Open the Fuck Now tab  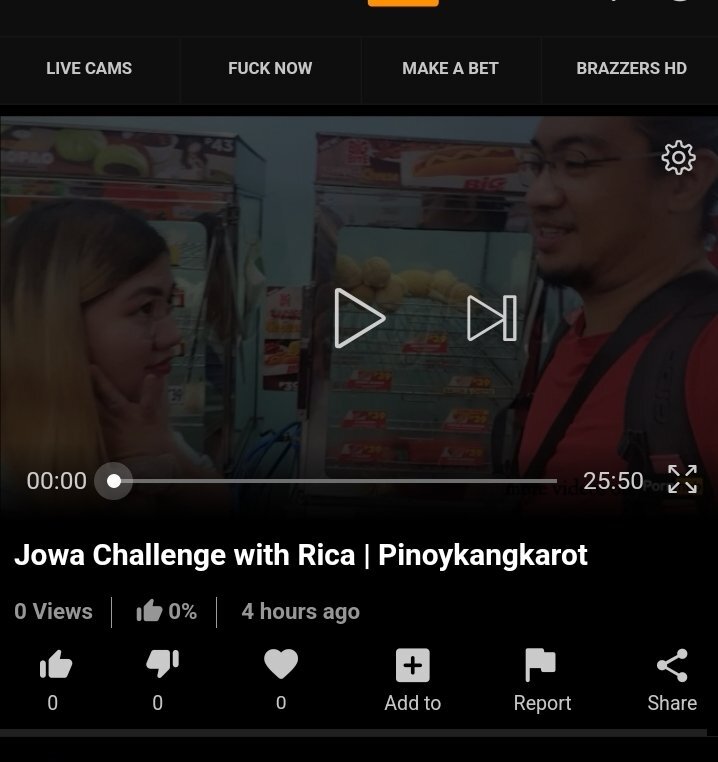270,69
